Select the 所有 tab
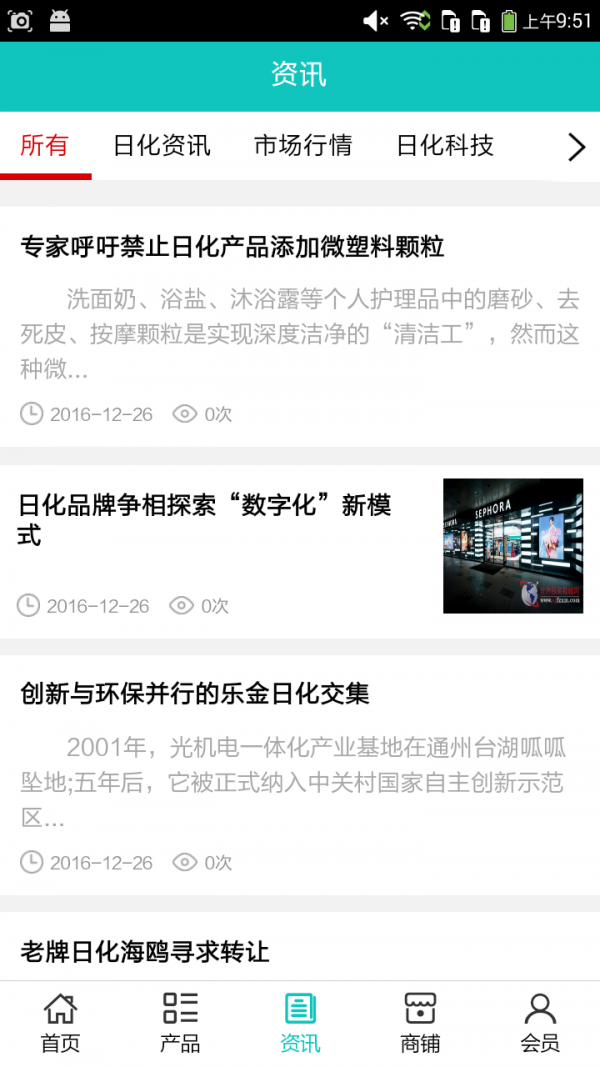 click(45, 146)
